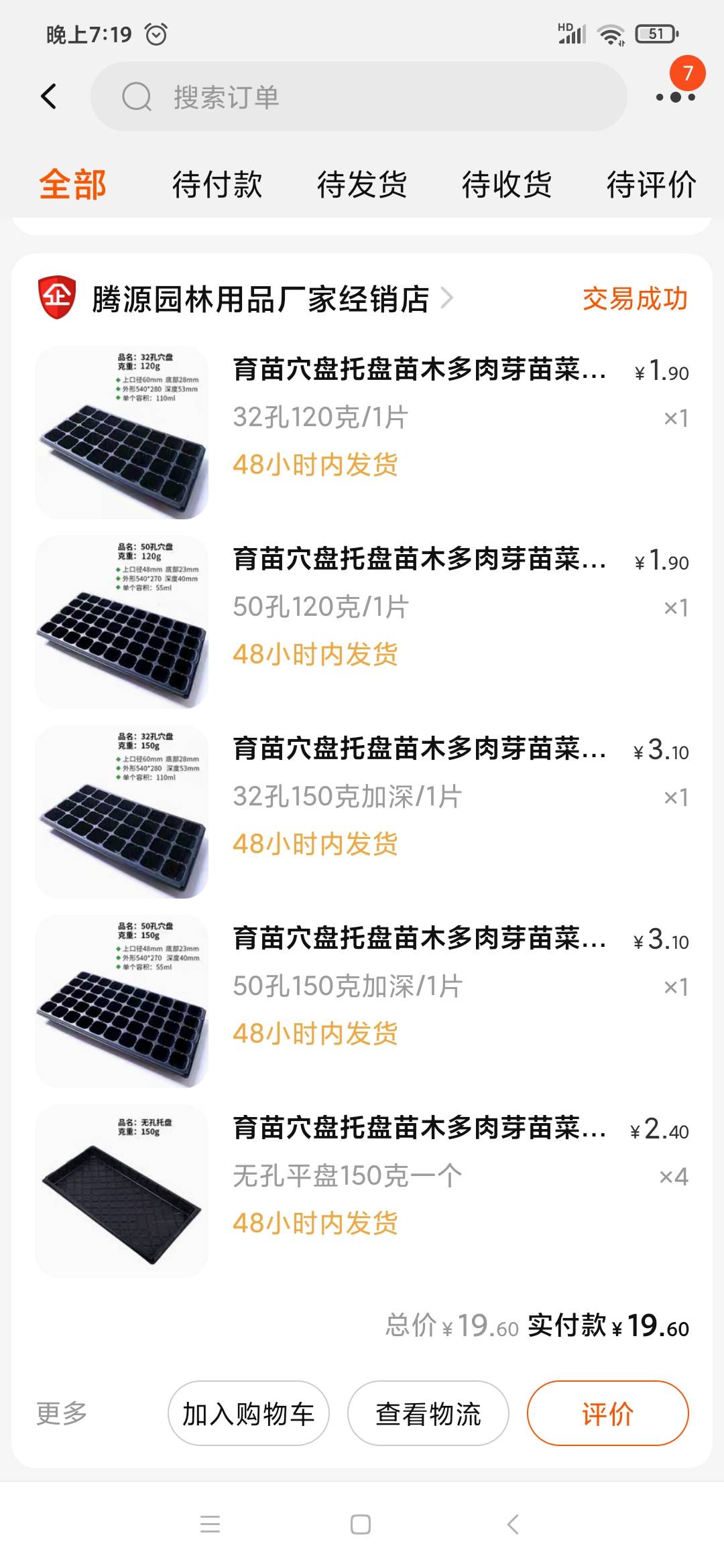724x1568 pixels.
Task: Switch to the 待付款 tab
Action: click(x=217, y=184)
